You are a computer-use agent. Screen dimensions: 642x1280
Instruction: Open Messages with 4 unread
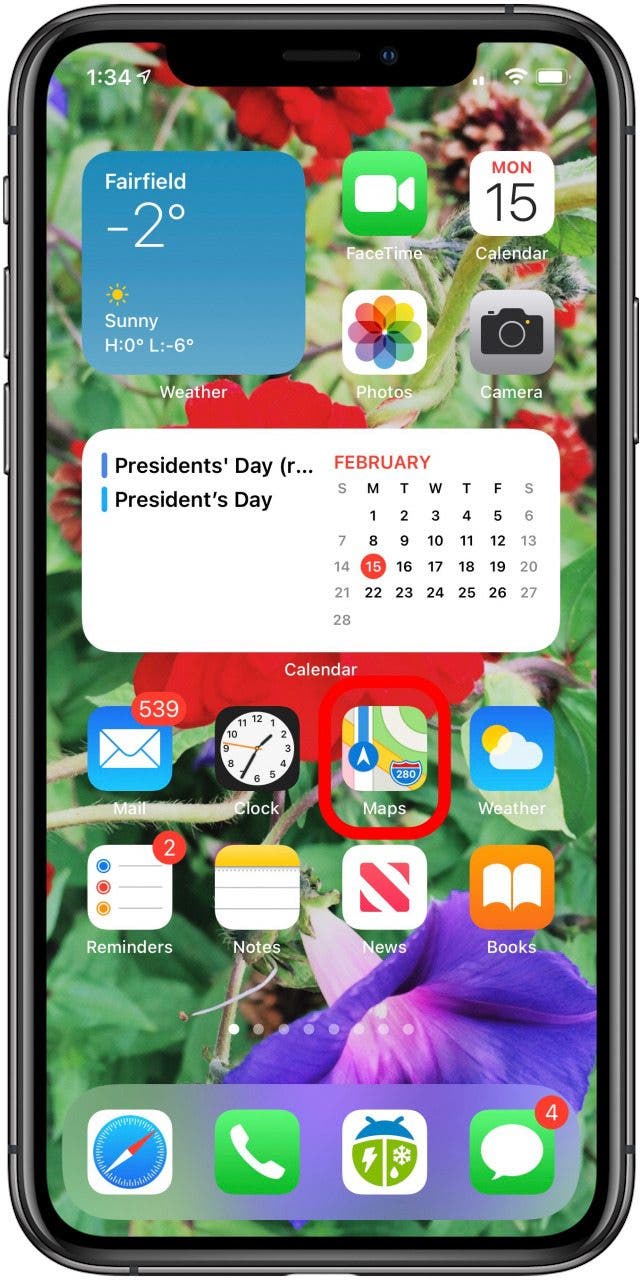point(511,1152)
